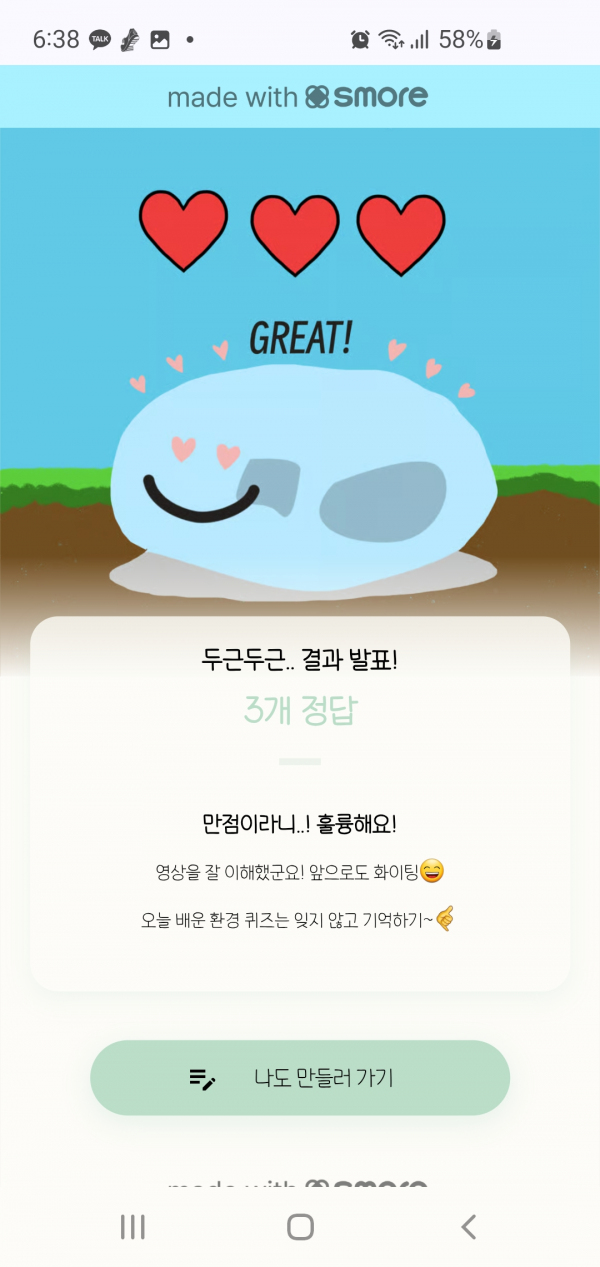Tap the 나도 만들러 가기 button
This screenshot has width=600, height=1267.
click(300, 1078)
